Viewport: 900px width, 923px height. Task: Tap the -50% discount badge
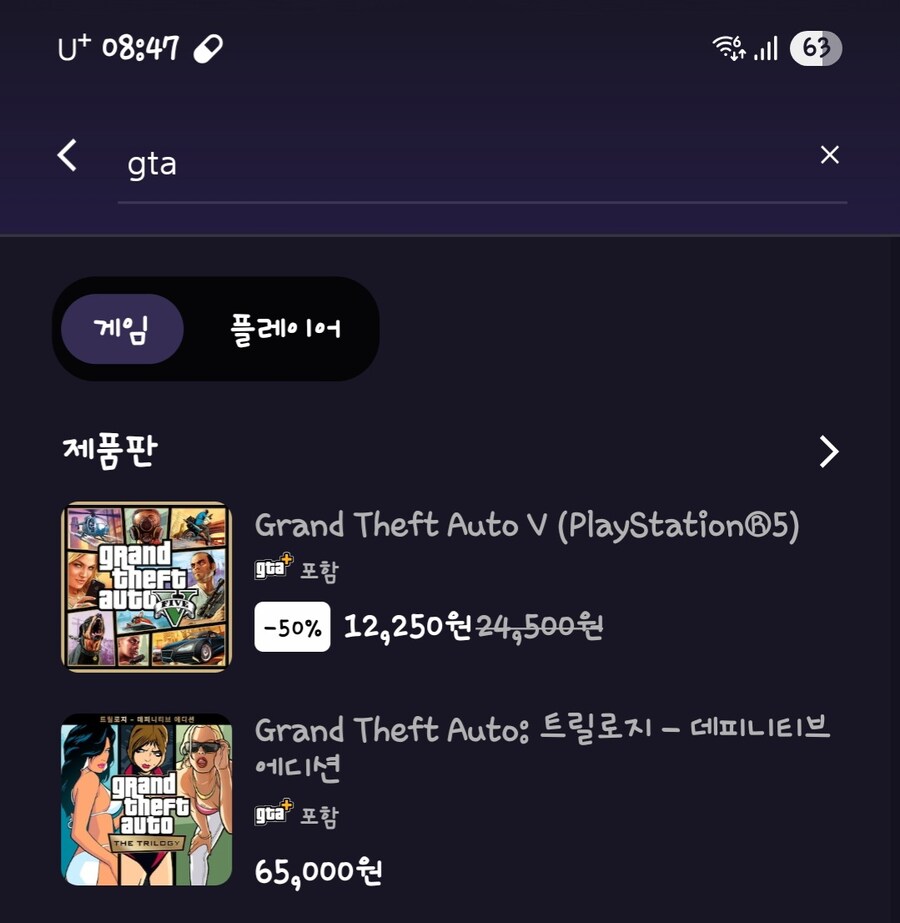point(291,627)
